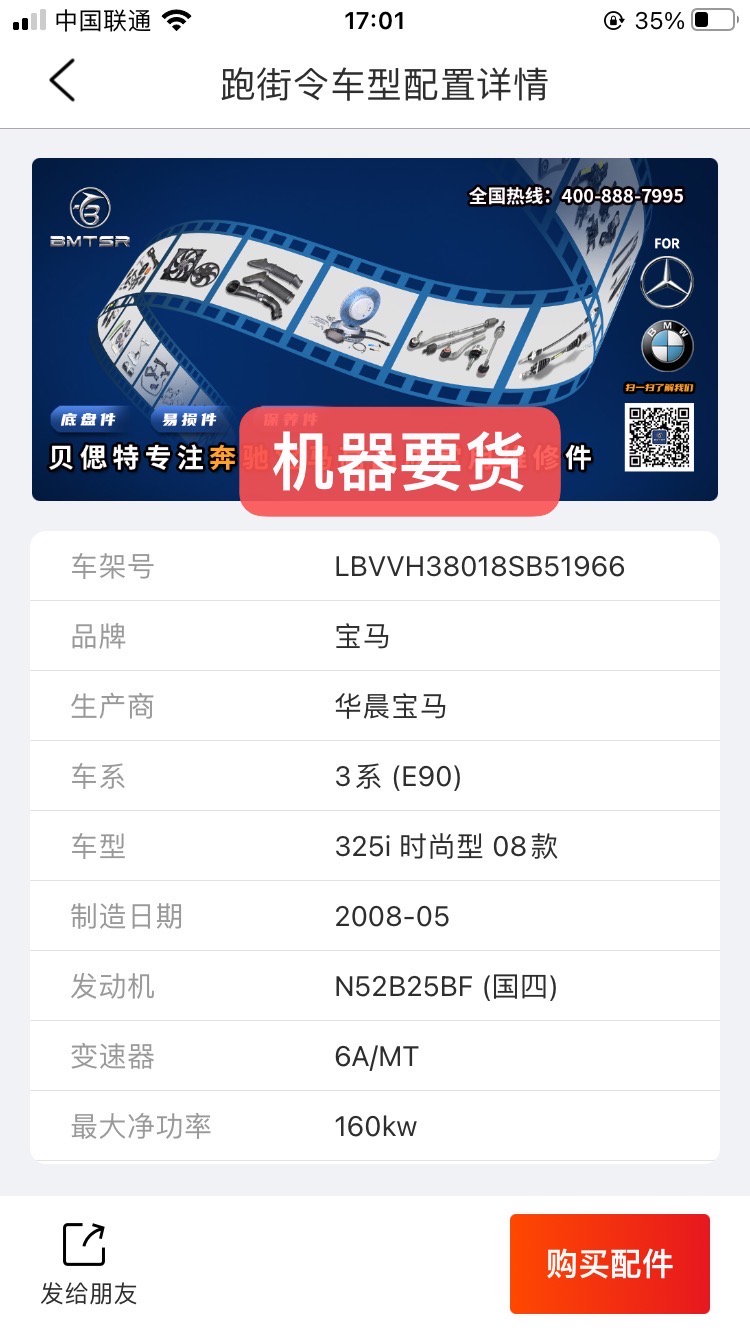Open the BMTSR auto parts banner ad
750x1334 pixels.
point(374,300)
